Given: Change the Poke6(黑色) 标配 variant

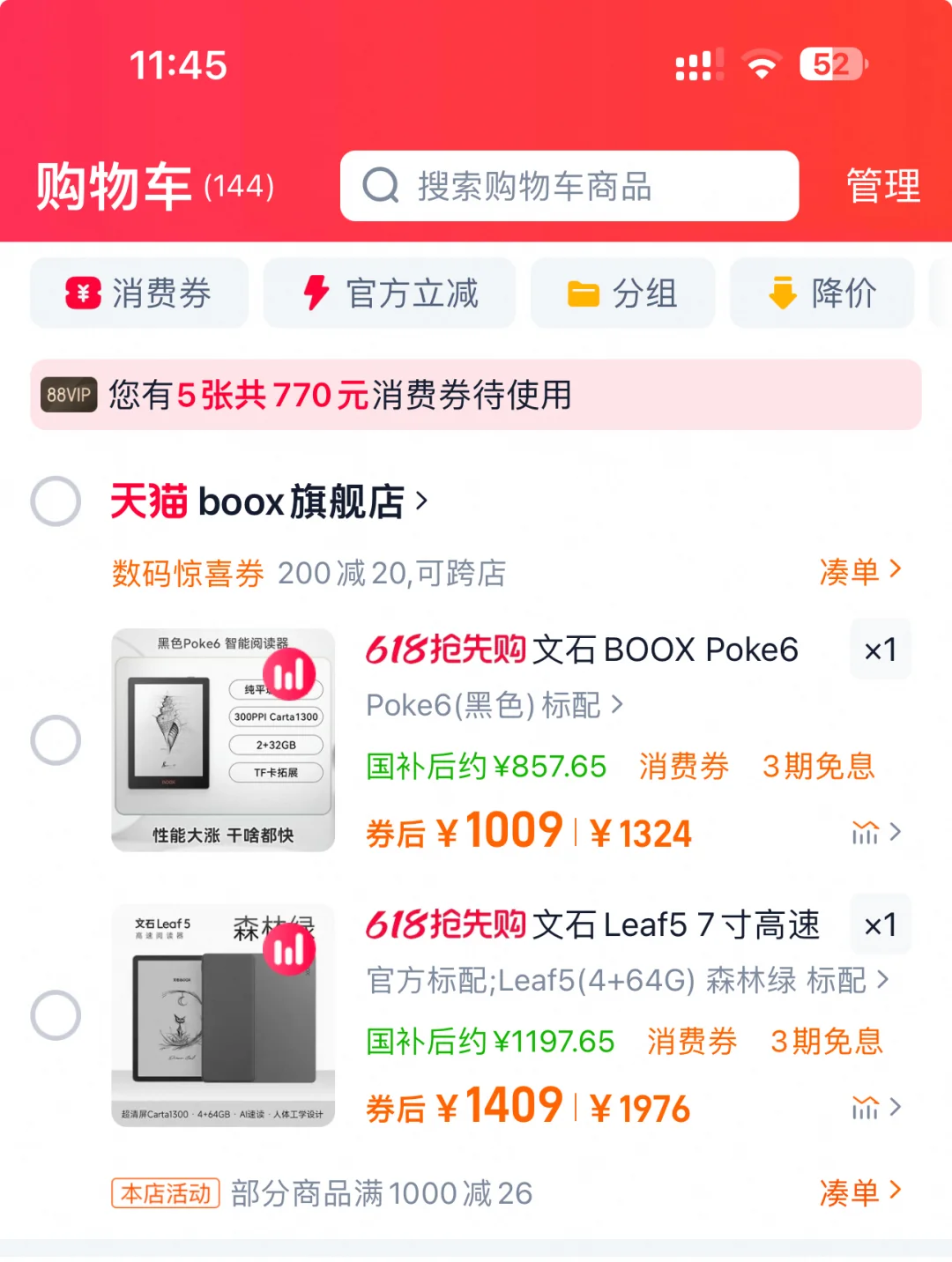Looking at the screenshot, I should click(x=495, y=705).
